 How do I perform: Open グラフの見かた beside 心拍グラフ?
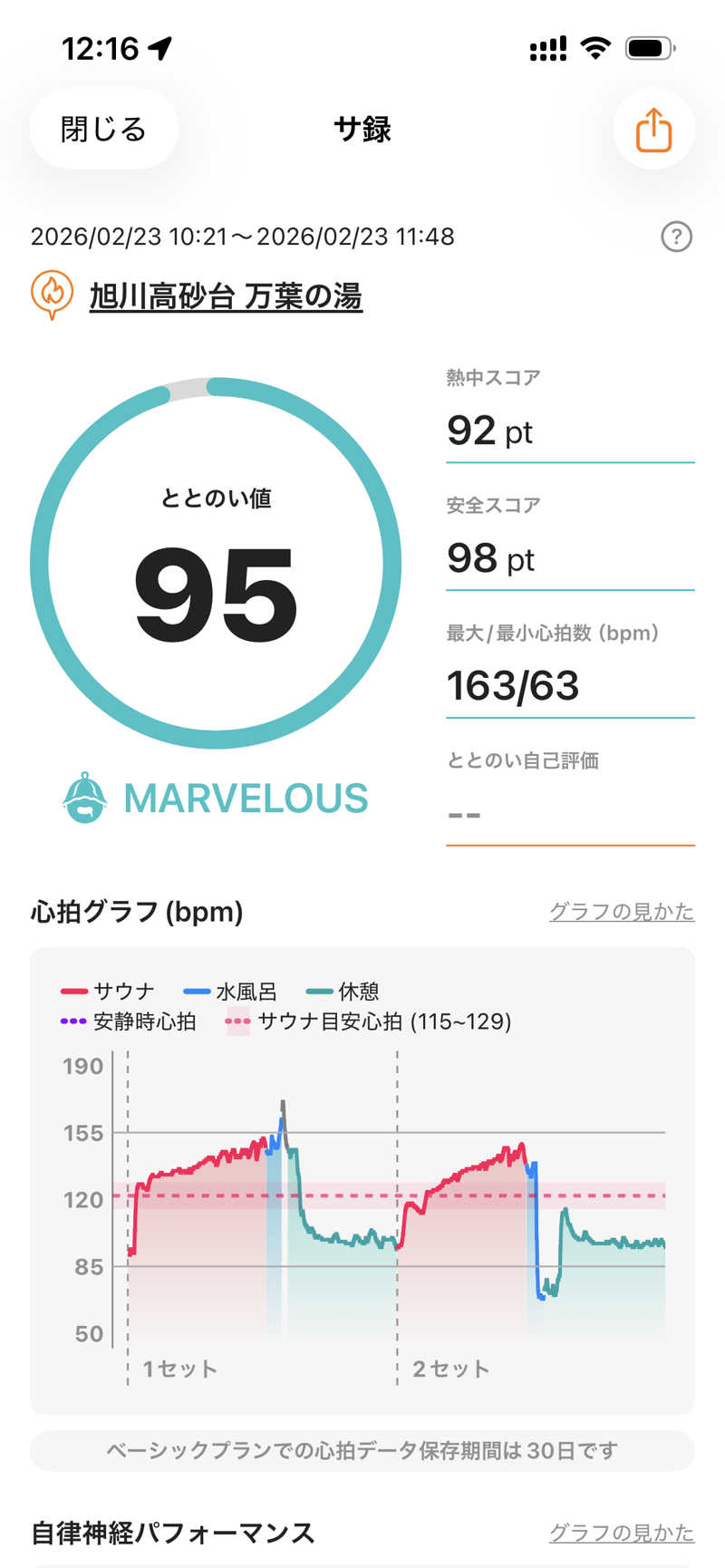[621, 912]
